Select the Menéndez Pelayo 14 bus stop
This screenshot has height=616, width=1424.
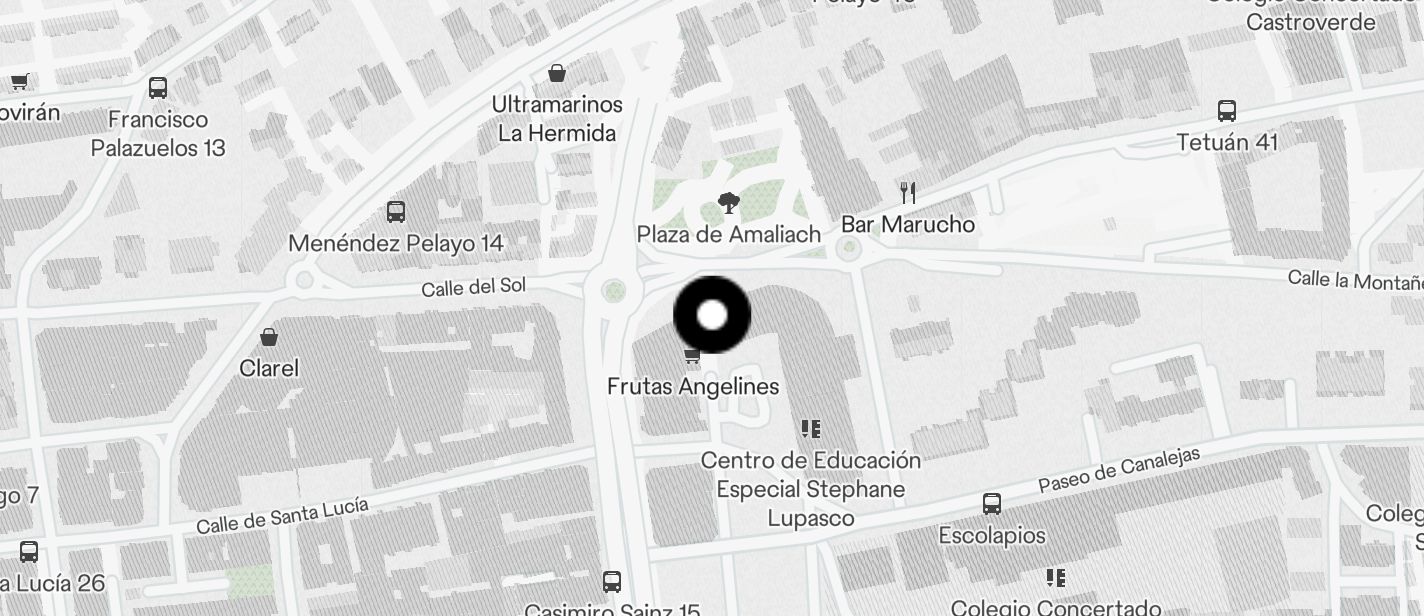(396, 212)
